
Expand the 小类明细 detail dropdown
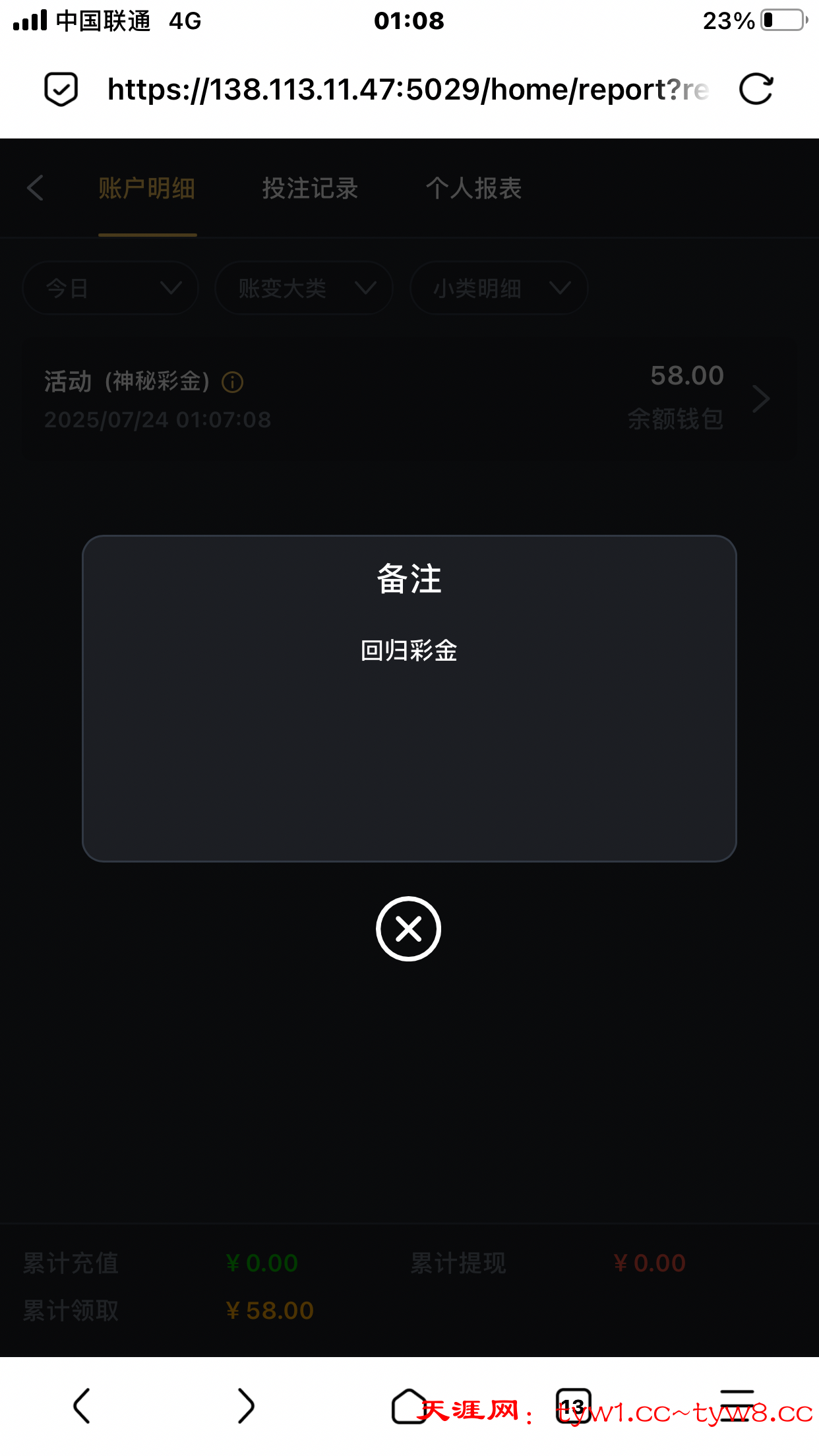pos(499,288)
